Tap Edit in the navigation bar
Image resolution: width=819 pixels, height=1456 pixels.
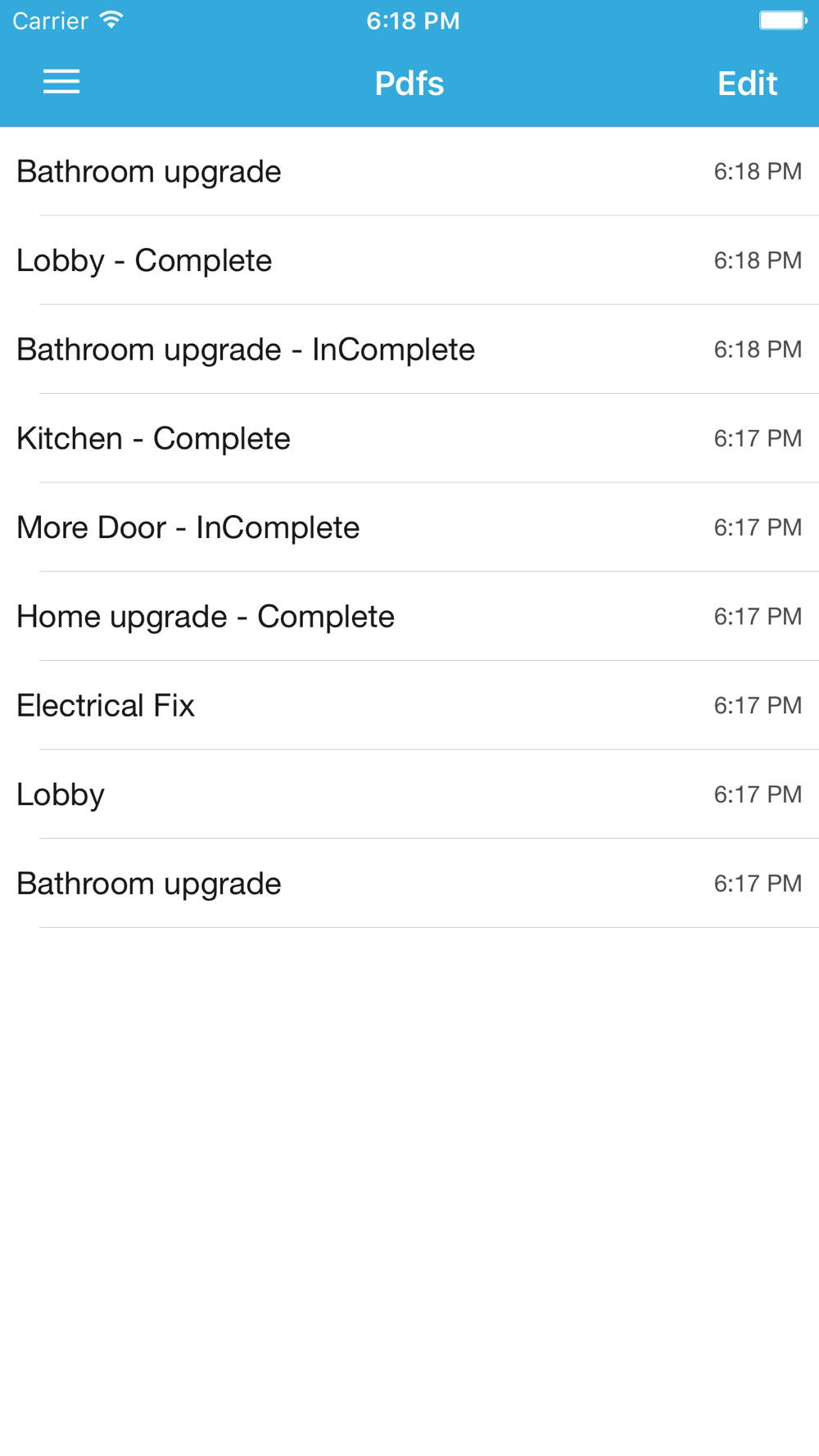pos(747,84)
